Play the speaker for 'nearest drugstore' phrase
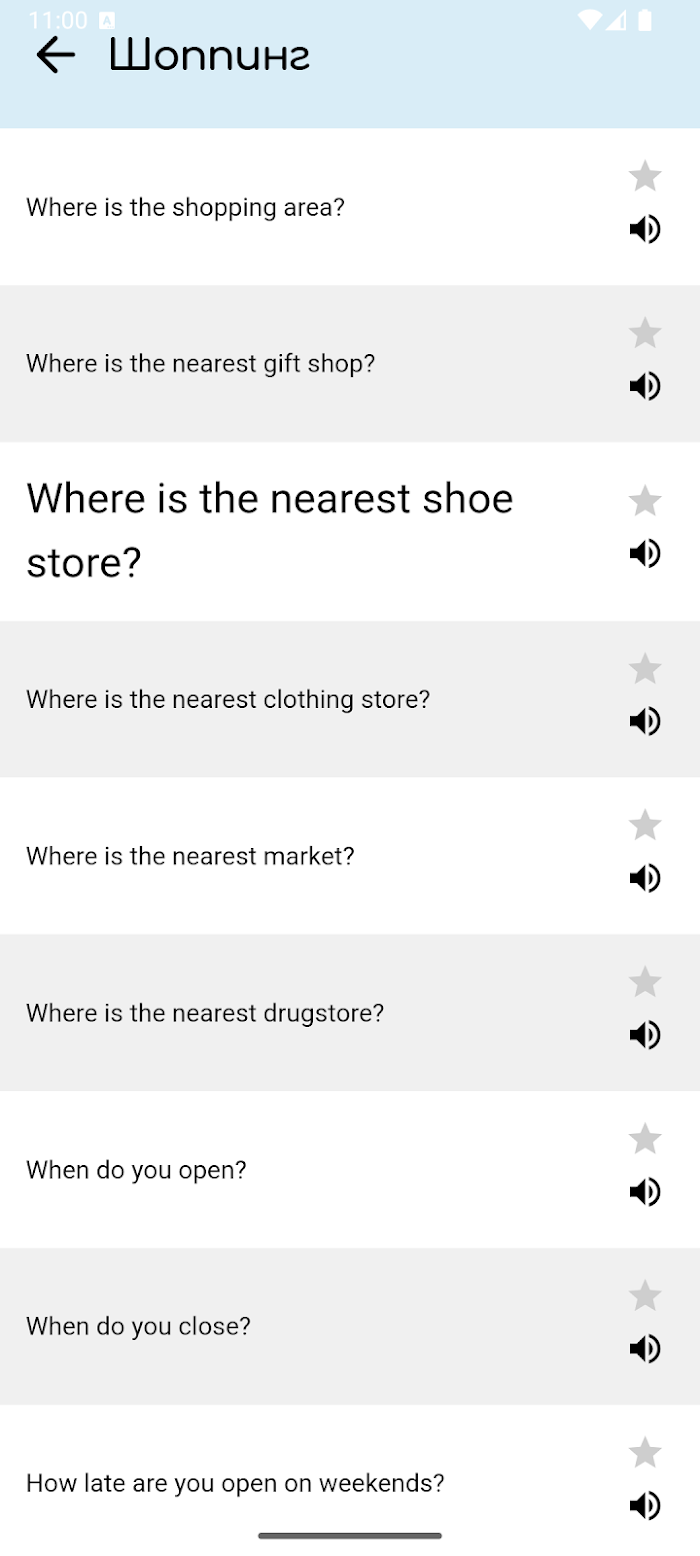This screenshot has width=700, height=1556. pyautogui.click(x=645, y=1035)
